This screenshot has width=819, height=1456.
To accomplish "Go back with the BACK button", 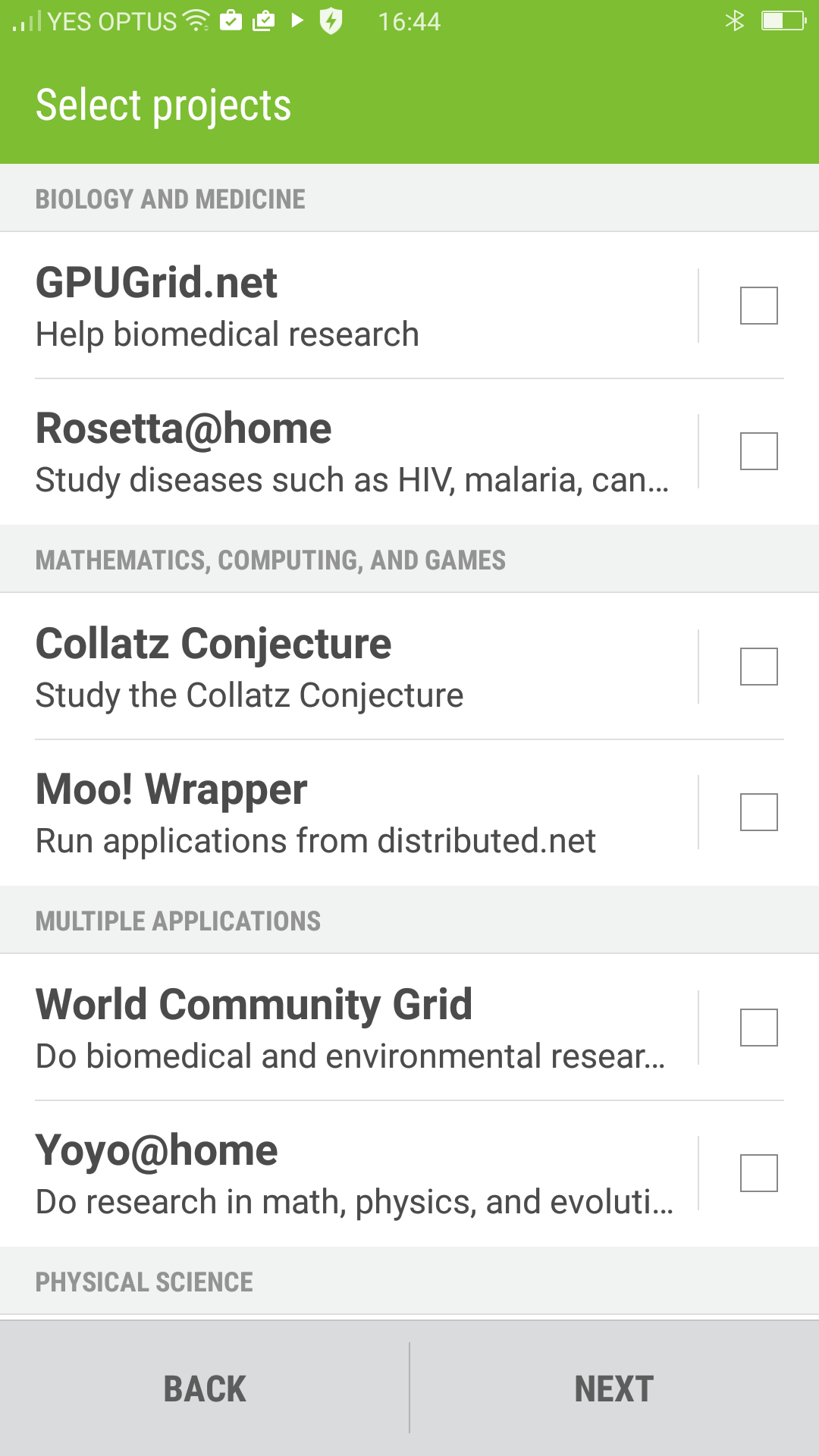I will point(205,1389).
